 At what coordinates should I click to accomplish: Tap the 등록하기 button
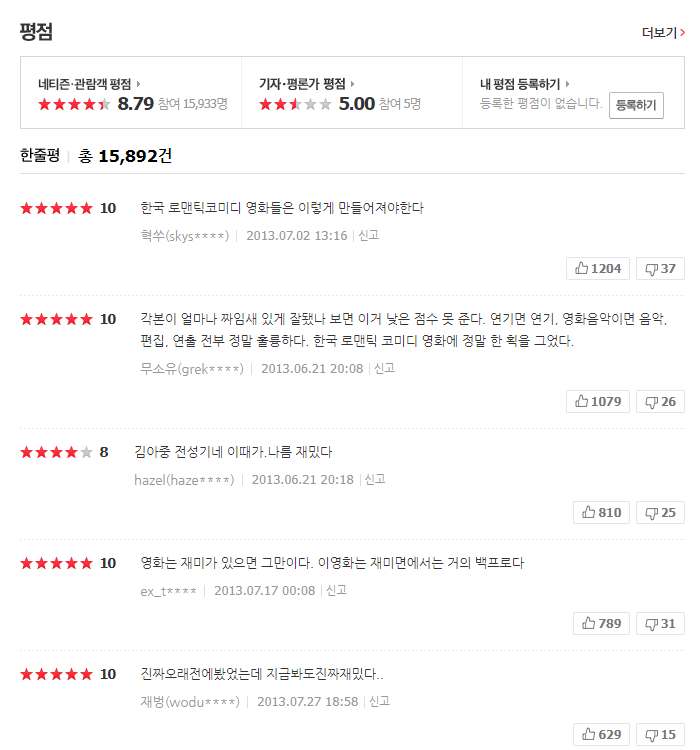tap(636, 104)
